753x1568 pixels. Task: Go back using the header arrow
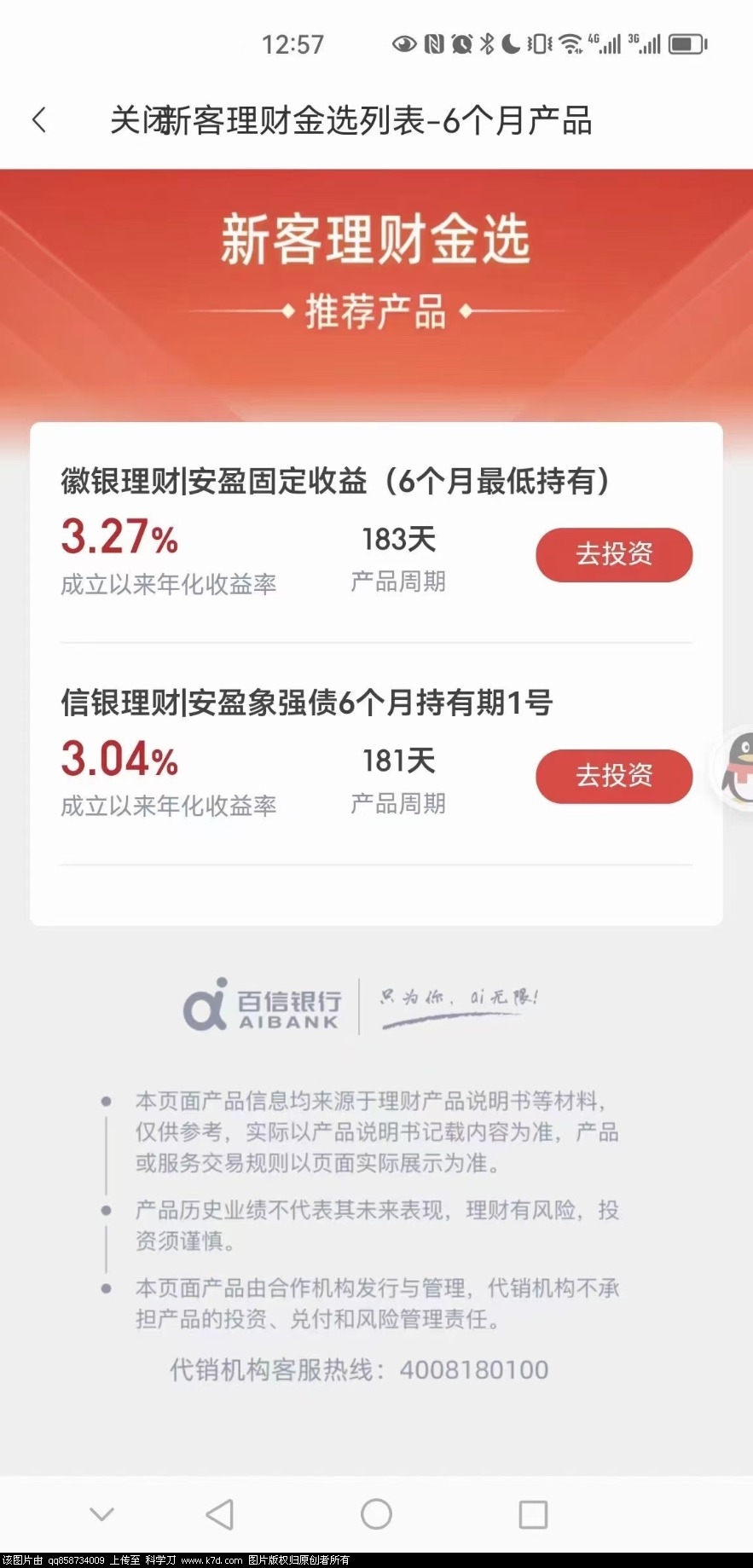[39, 120]
